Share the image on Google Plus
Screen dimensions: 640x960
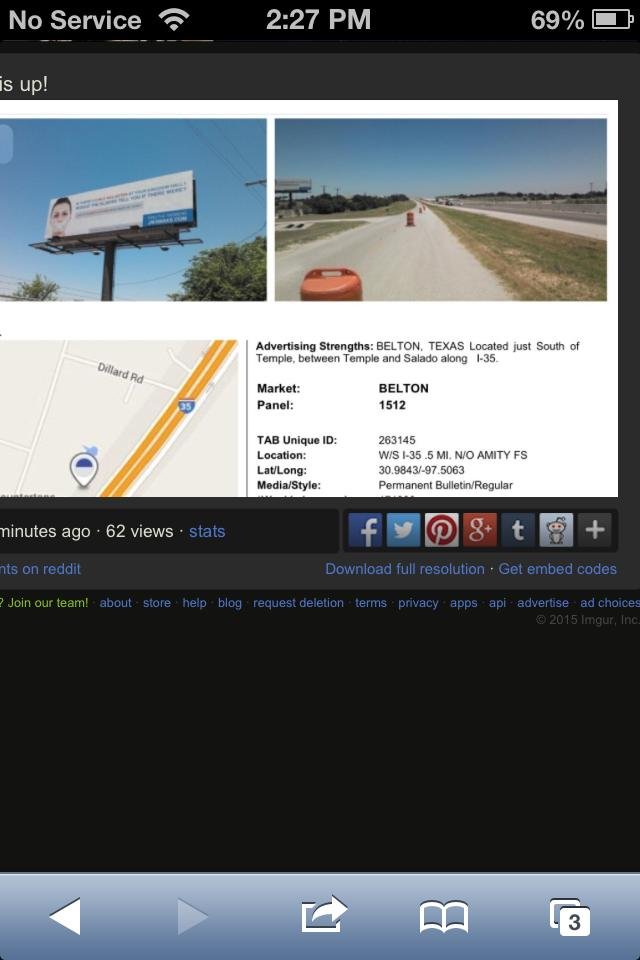pos(479,530)
